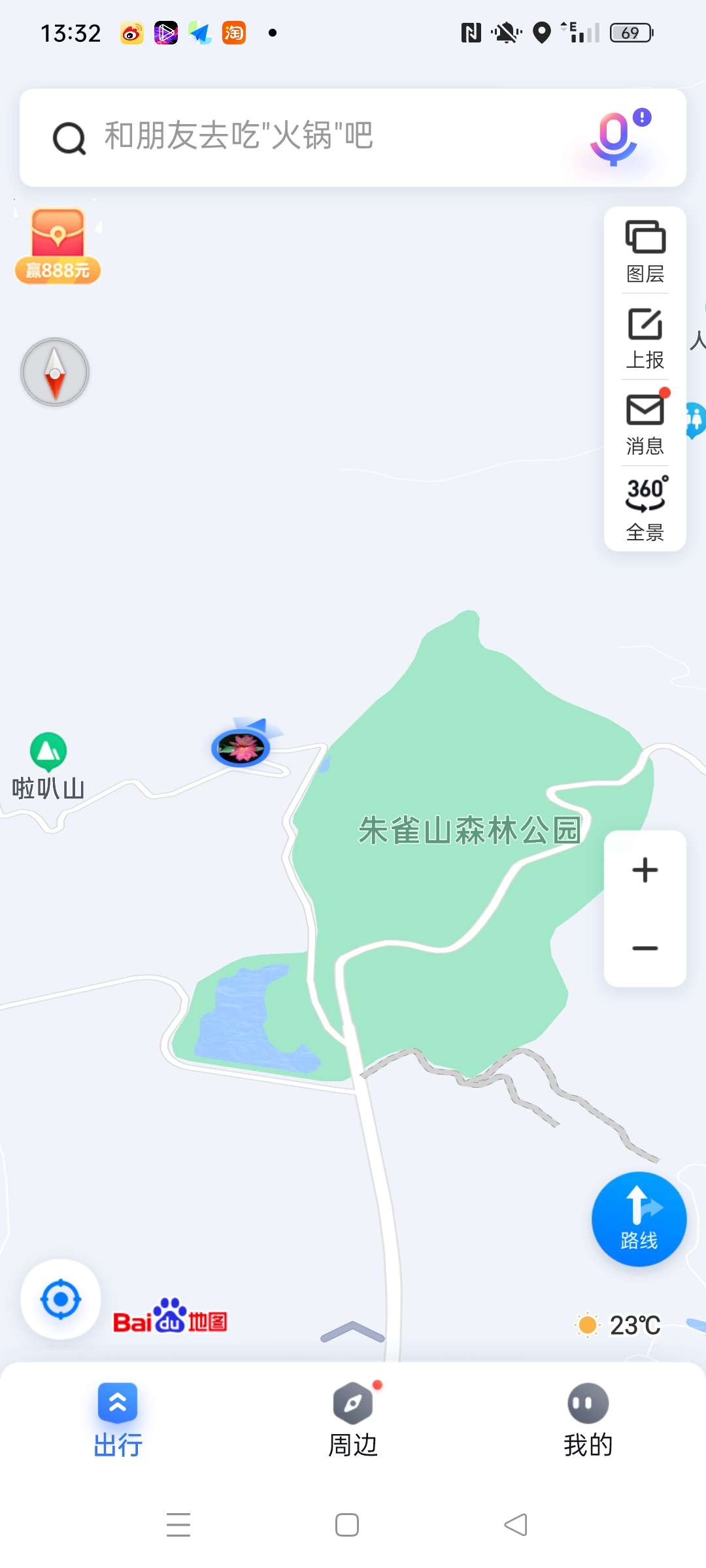Open the 图层 map layers panel
The image size is (706, 1568).
[645, 250]
